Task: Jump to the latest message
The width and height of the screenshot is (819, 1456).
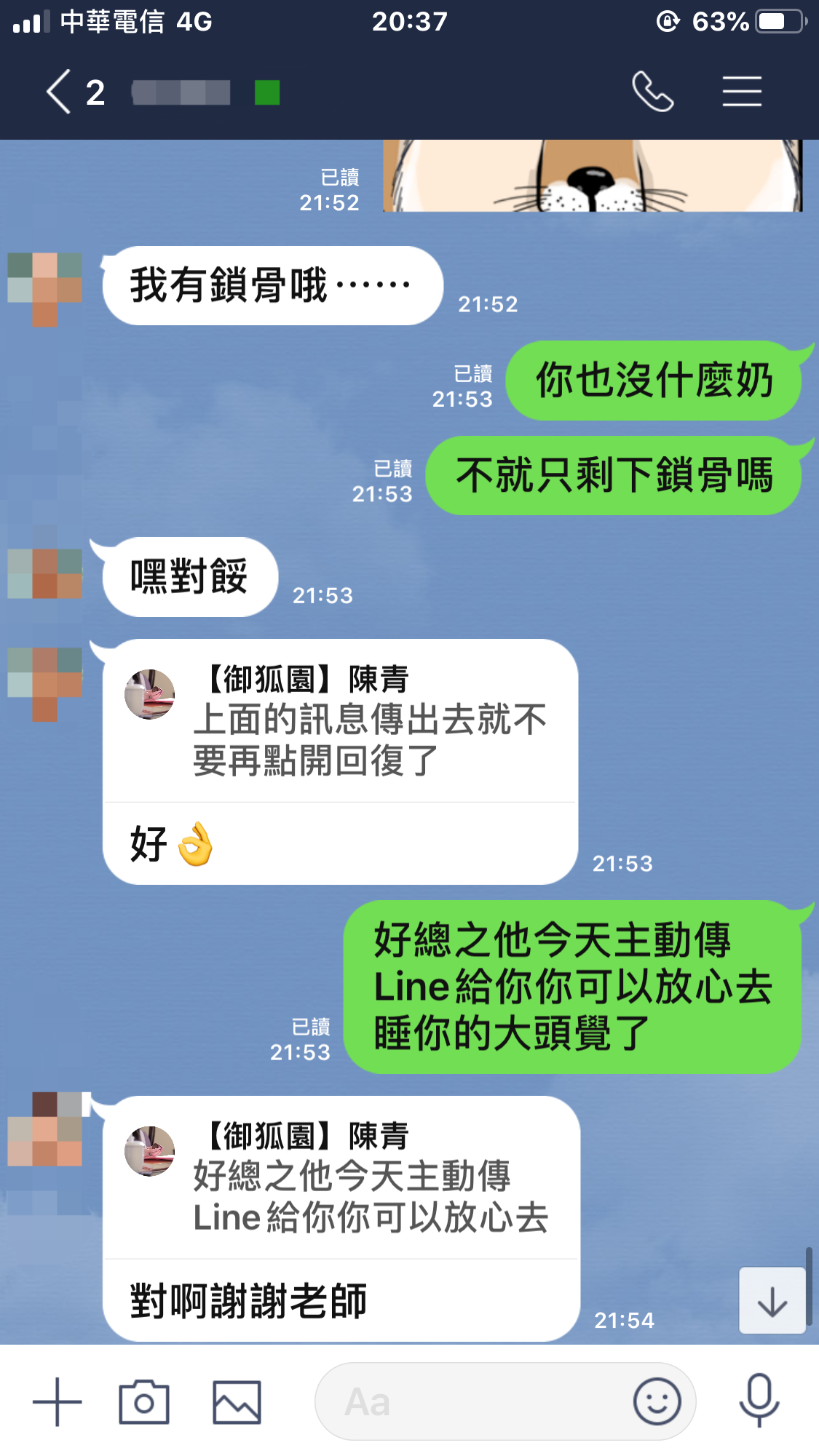Action: (772, 1301)
